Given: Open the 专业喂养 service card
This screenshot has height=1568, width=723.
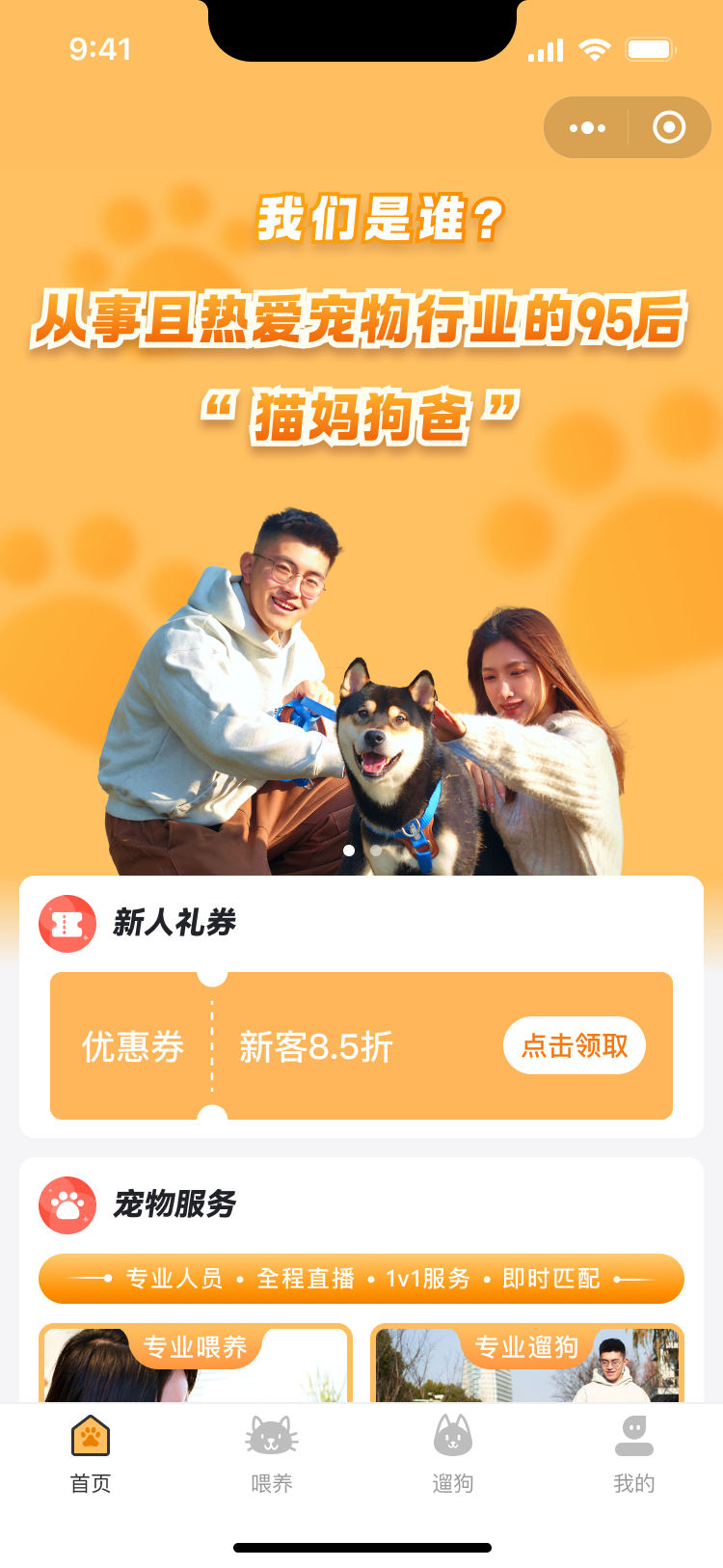Looking at the screenshot, I should point(196,1363).
